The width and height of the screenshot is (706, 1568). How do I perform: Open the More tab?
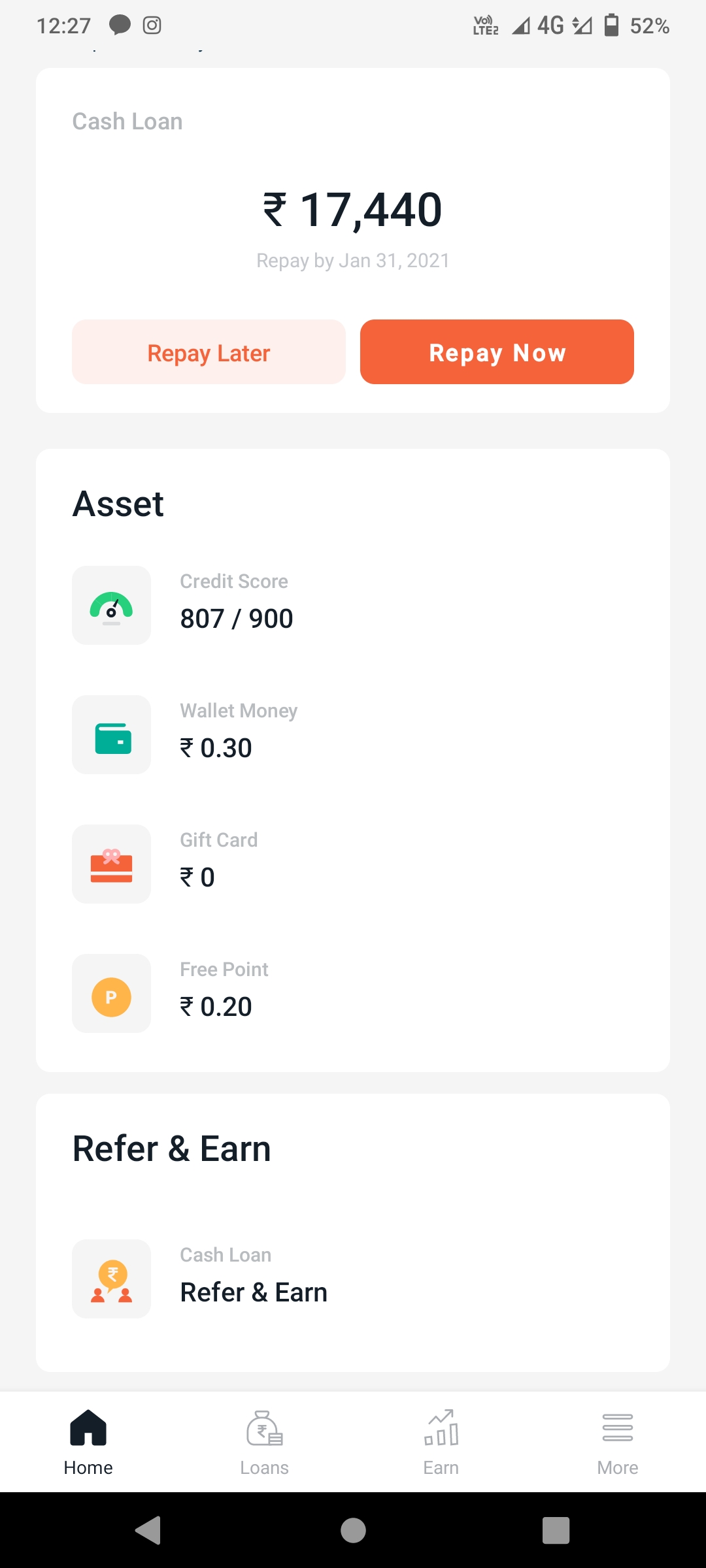point(618,1442)
